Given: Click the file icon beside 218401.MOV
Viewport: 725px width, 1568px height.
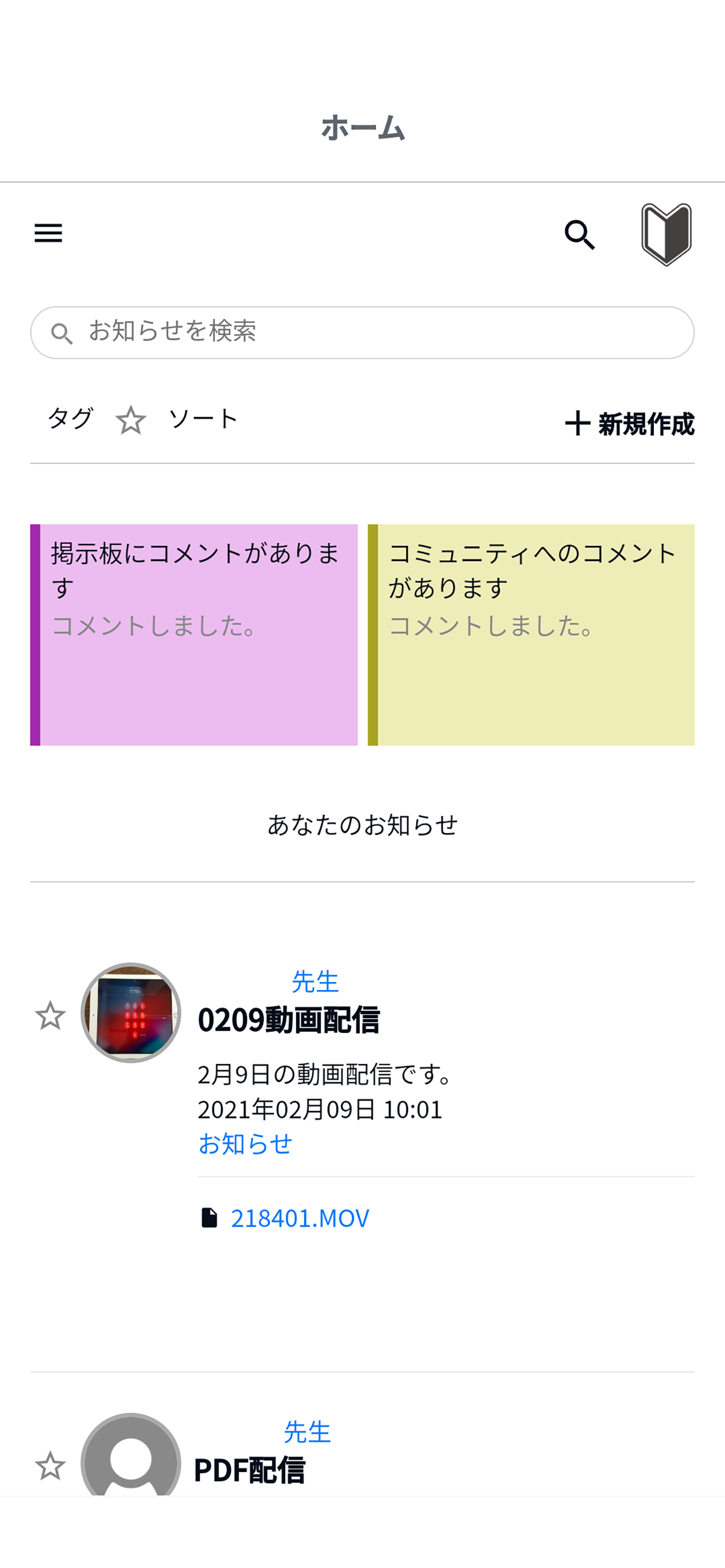Looking at the screenshot, I should [211, 1217].
